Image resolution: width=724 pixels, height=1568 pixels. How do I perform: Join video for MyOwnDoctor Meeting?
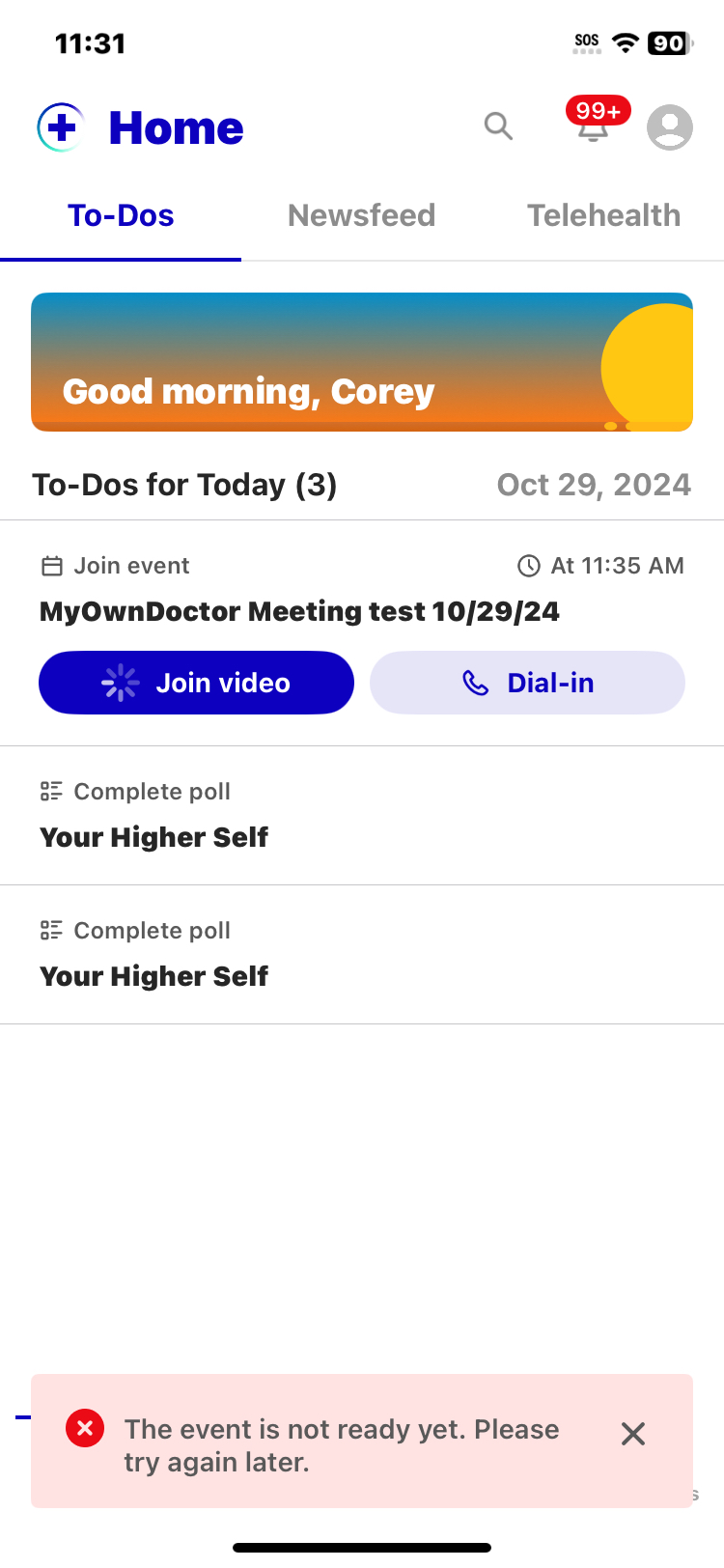pos(196,683)
